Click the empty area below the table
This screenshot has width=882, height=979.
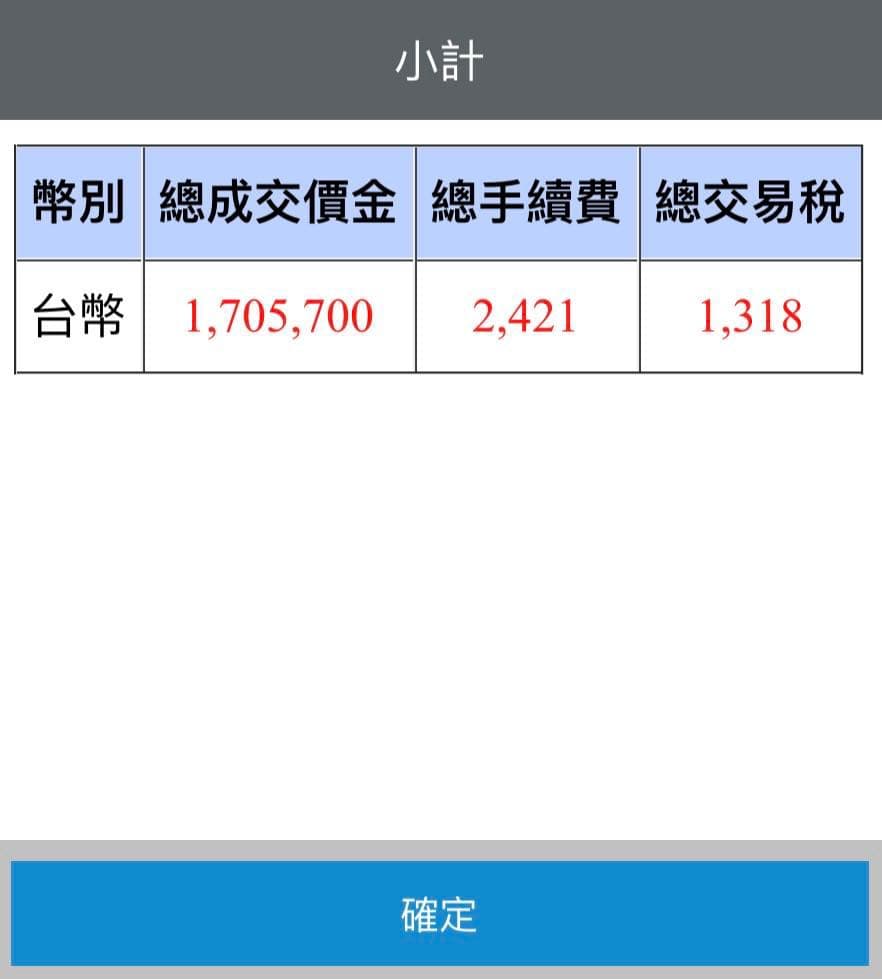tap(441, 600)
